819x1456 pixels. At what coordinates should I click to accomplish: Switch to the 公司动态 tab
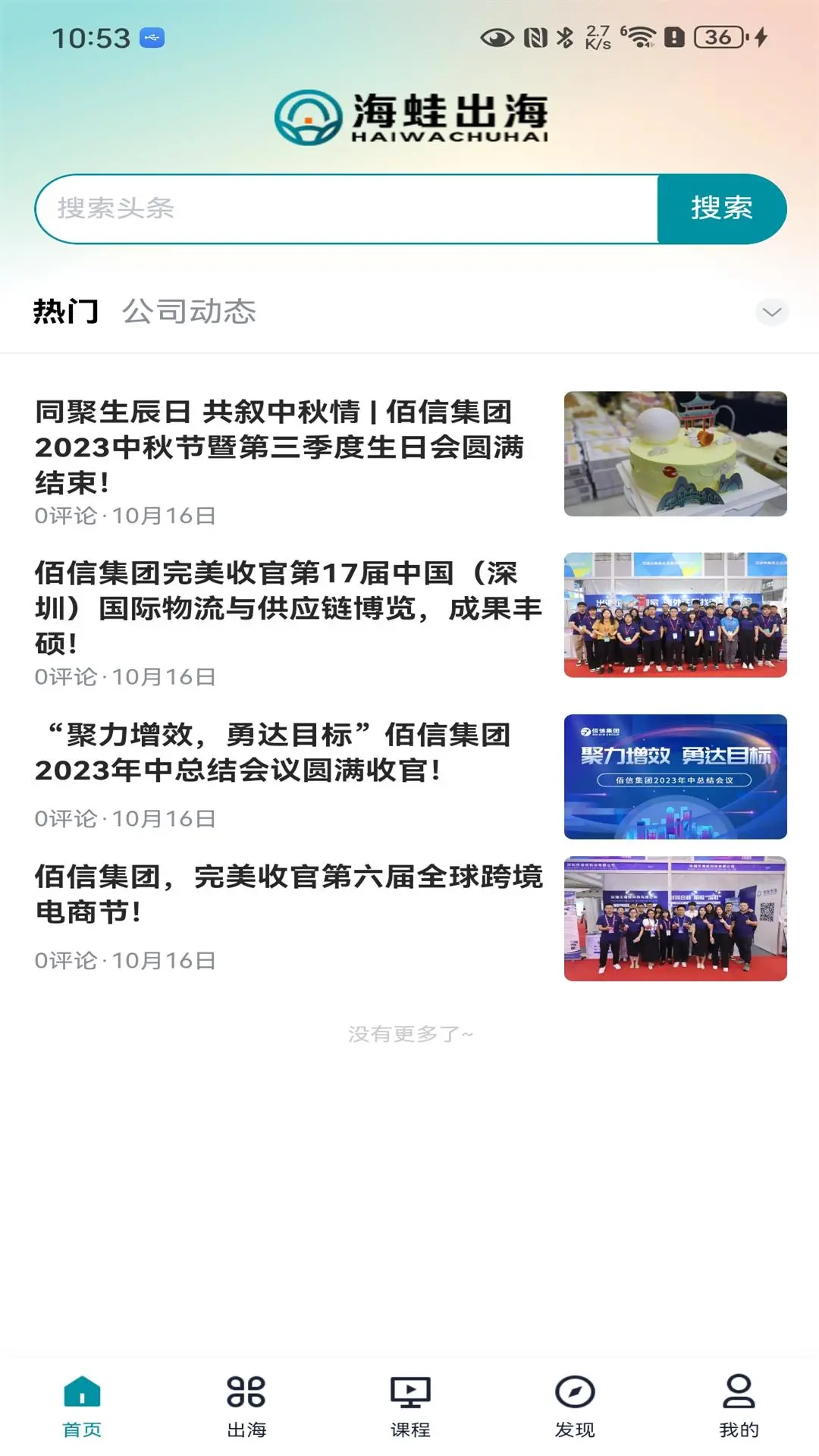(x=190, y=311)
